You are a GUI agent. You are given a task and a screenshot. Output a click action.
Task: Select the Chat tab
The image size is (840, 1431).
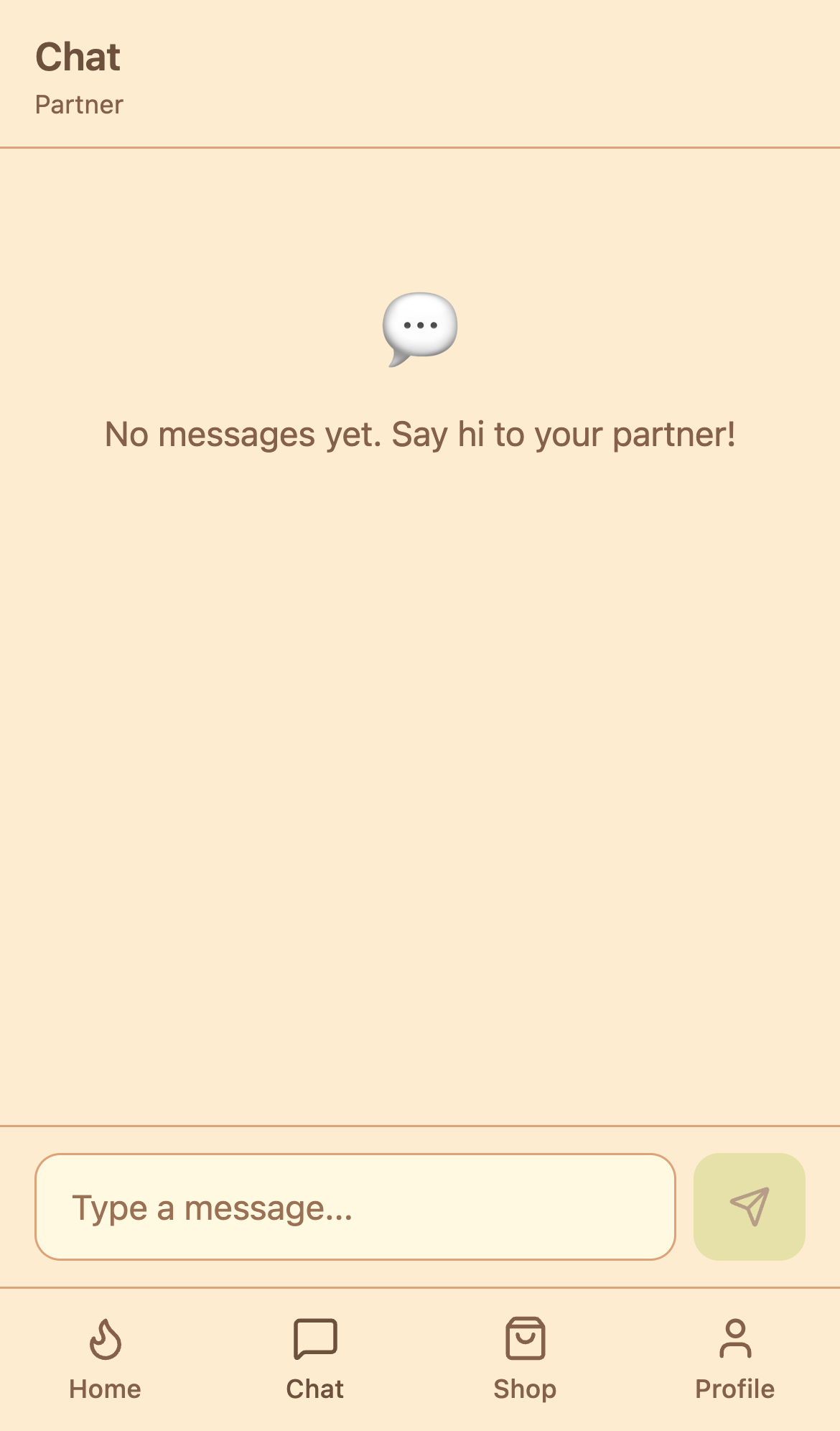point(315,1358)
